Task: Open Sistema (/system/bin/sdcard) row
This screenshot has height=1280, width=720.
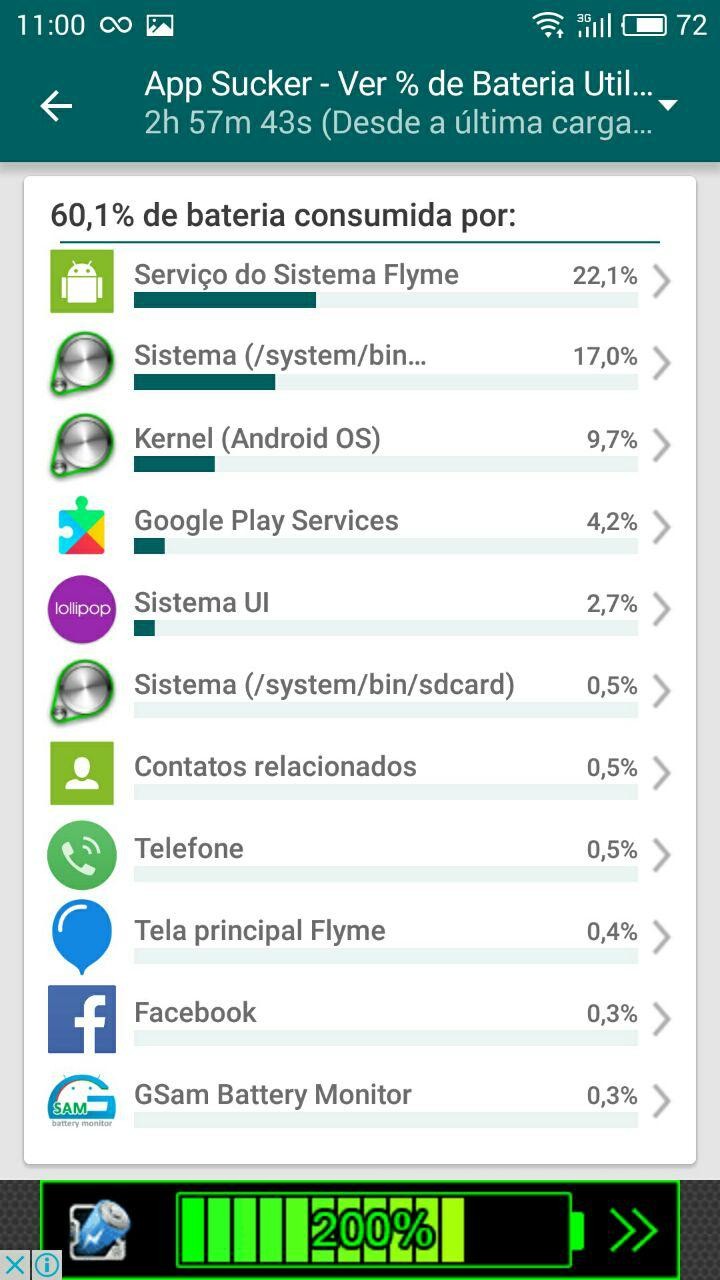Action: tap(360, 692)
